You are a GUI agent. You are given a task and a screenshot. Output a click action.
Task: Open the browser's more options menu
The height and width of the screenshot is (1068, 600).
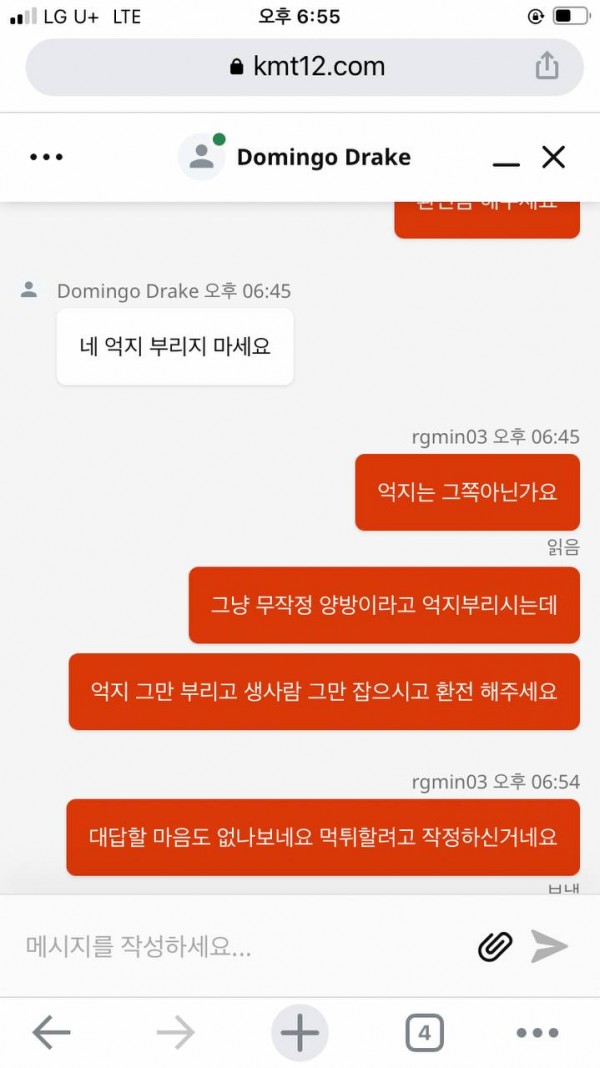(x=537, y=1033)
